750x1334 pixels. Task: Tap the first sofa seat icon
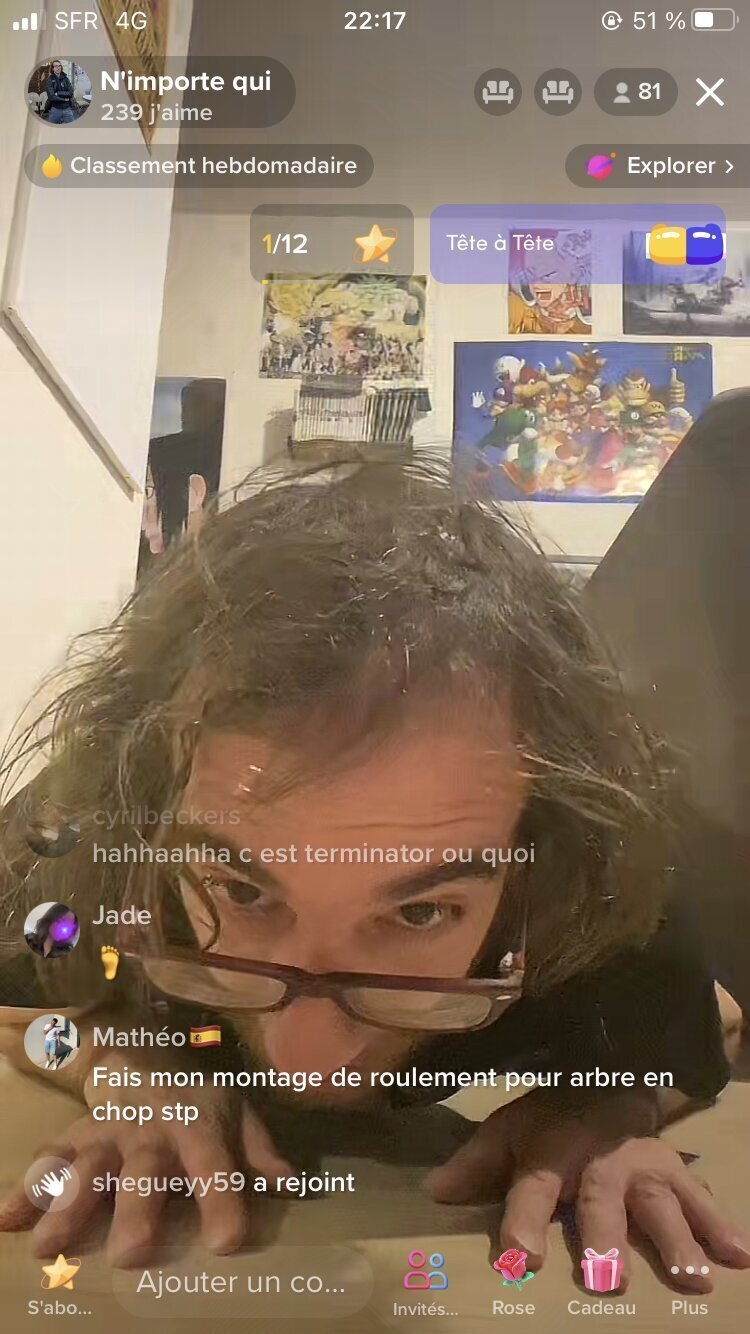(498, 93)
